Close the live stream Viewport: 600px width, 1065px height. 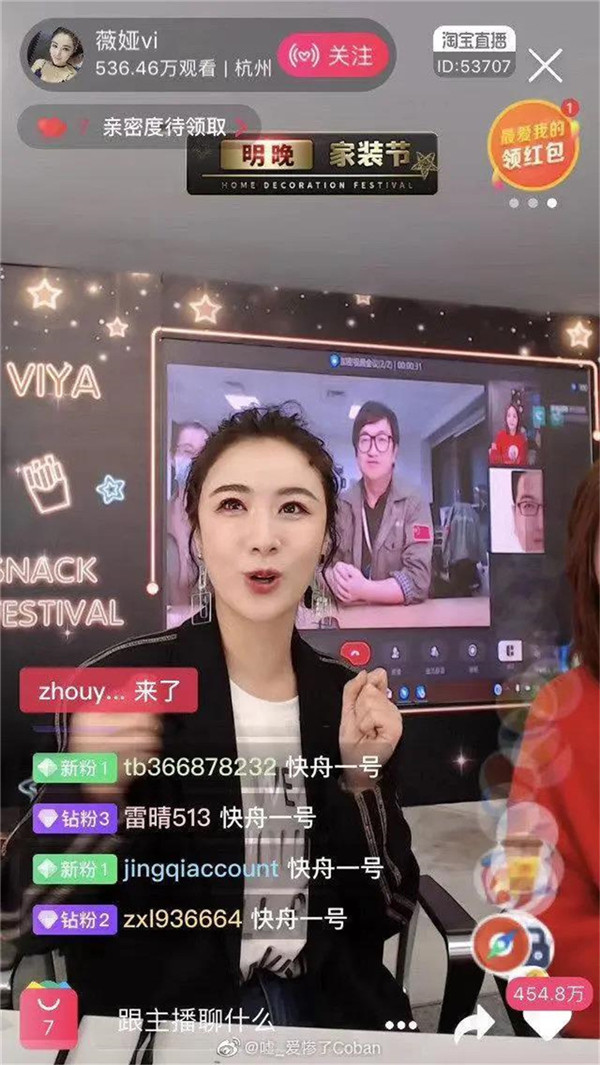click(x=546, y=65)
